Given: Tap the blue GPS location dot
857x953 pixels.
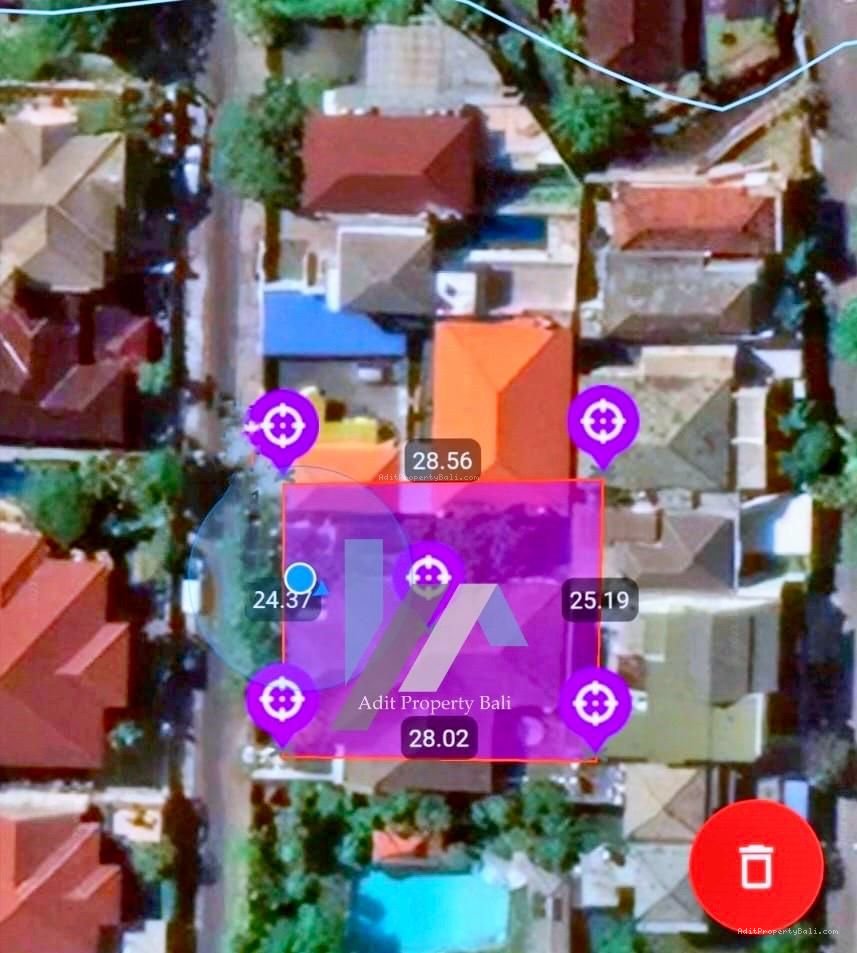Looking at the screenshot, I should [300, 578].
